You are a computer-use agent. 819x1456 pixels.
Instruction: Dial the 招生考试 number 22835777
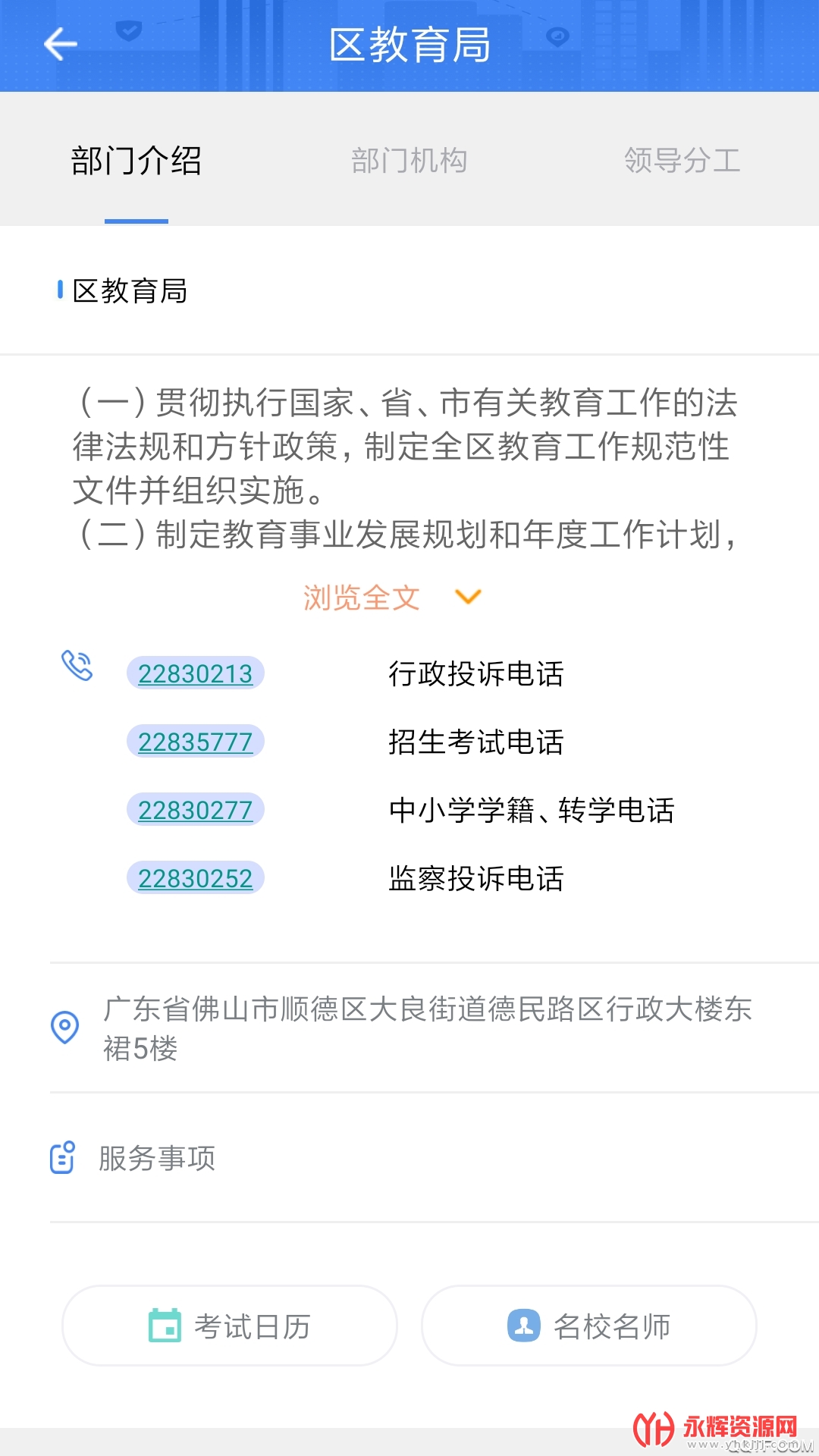coord(195,742)
